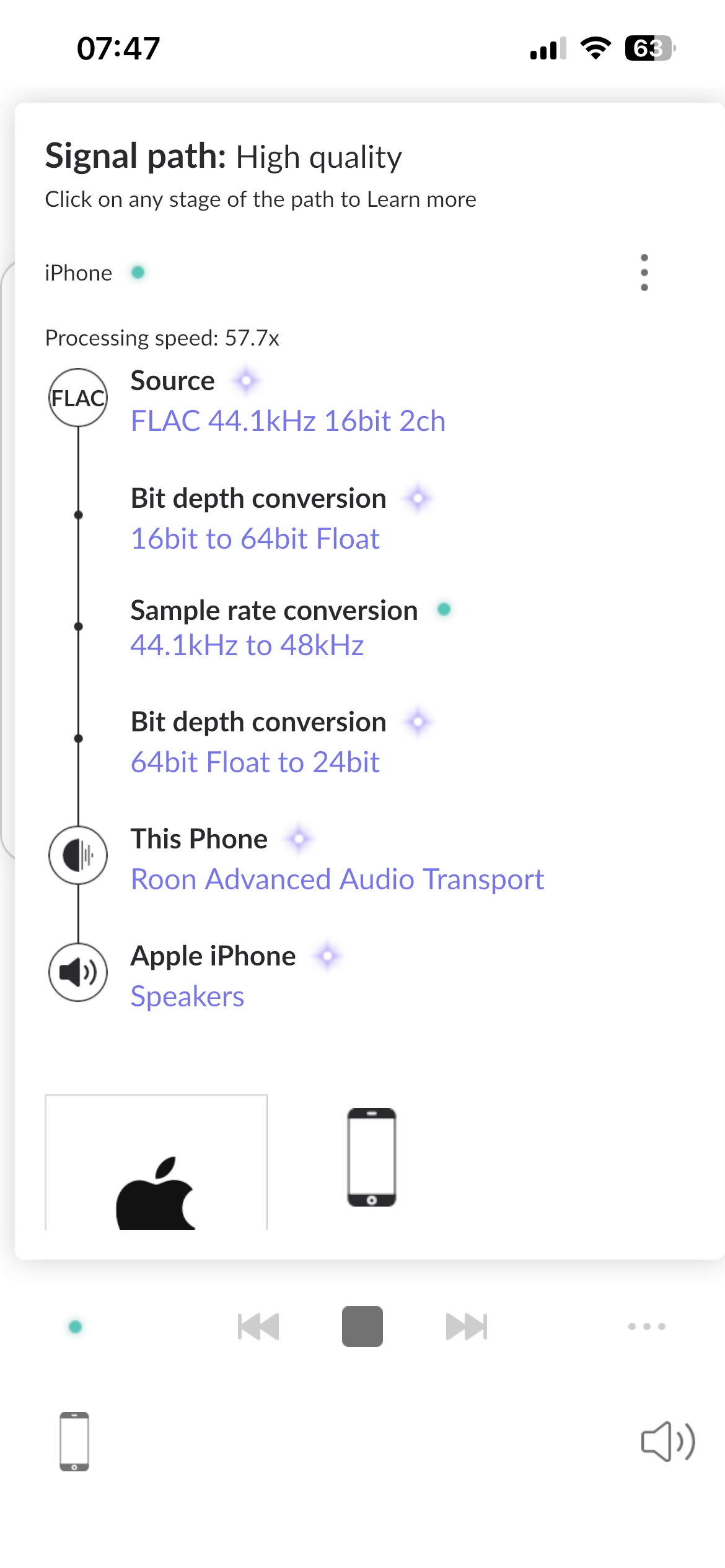Open the three-dot menu beside iPhone
Image resolution: width=725 pixels, height=1568 pixels.
[x=644, y=272]
